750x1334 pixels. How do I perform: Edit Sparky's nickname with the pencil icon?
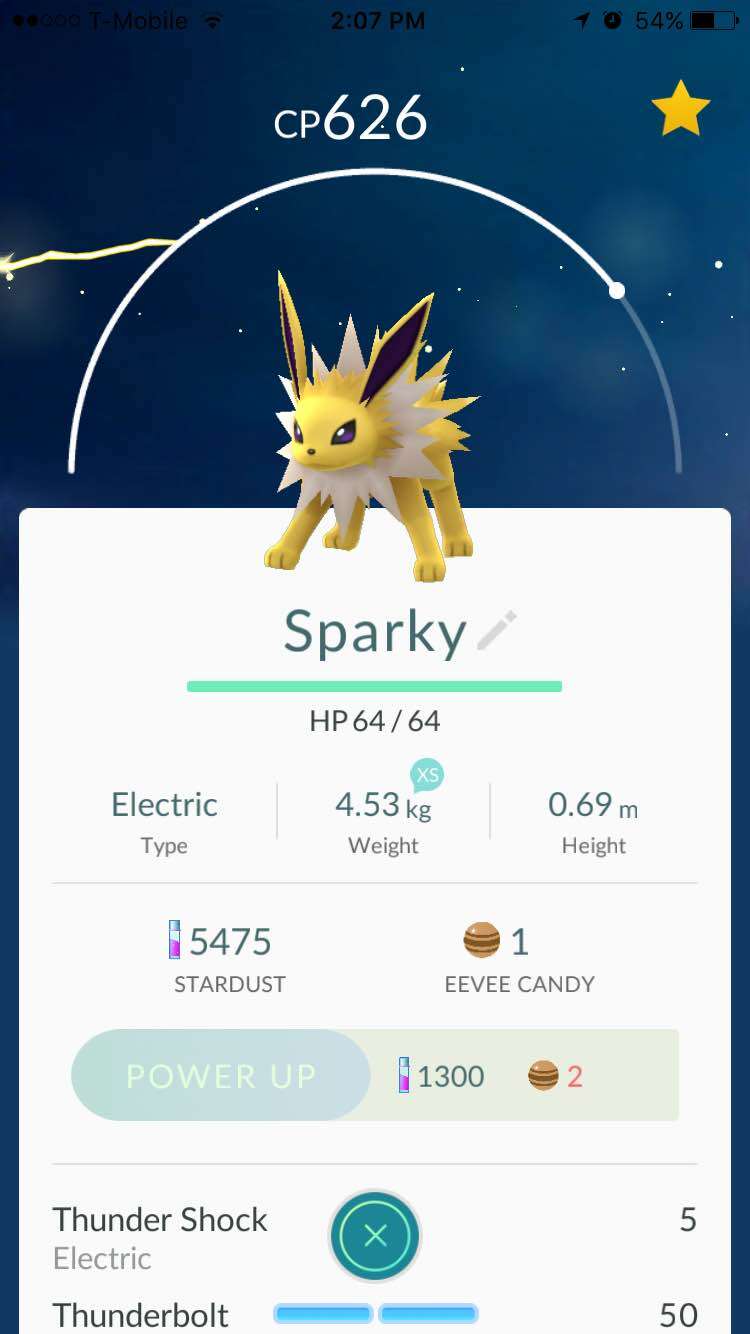pos(496,631)
